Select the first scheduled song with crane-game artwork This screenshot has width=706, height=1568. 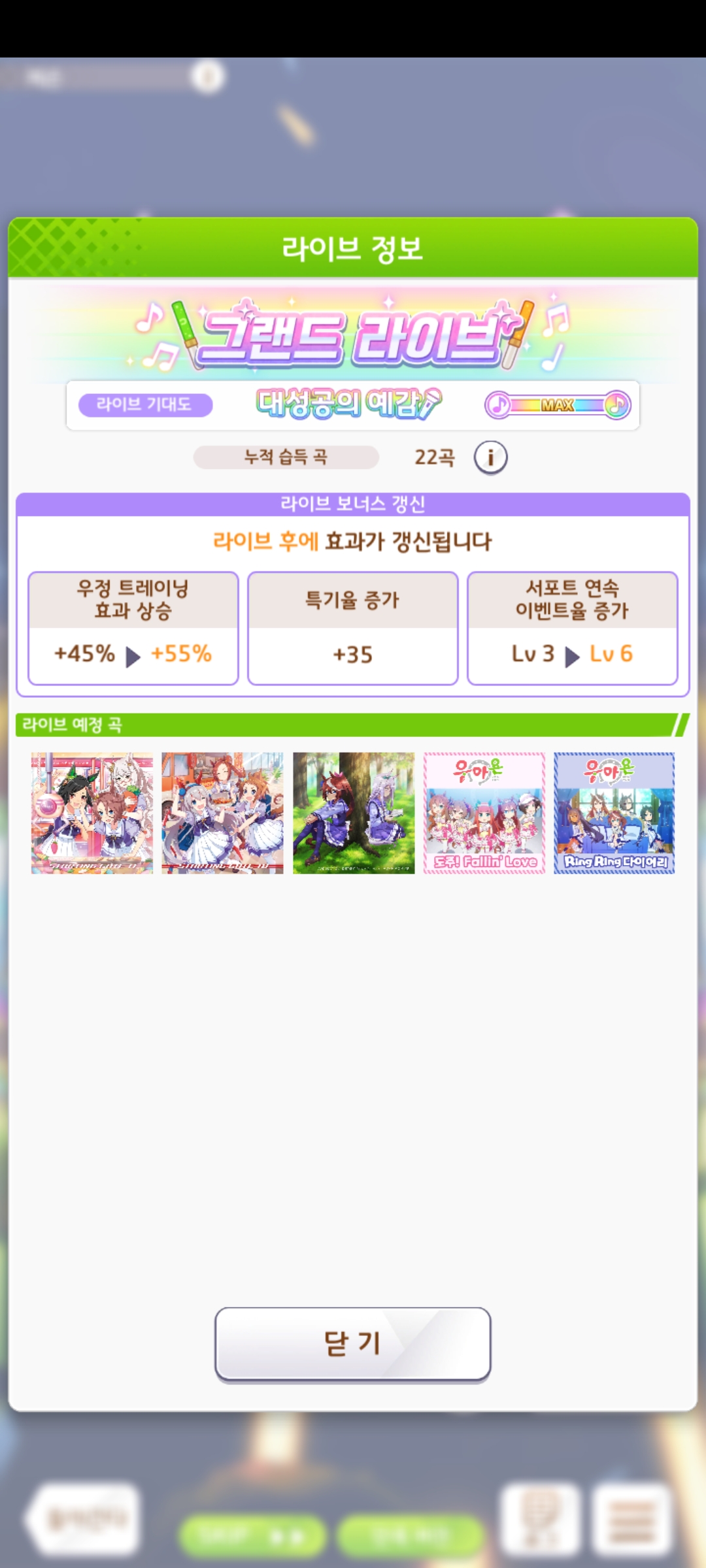click(x=92, y=813)
